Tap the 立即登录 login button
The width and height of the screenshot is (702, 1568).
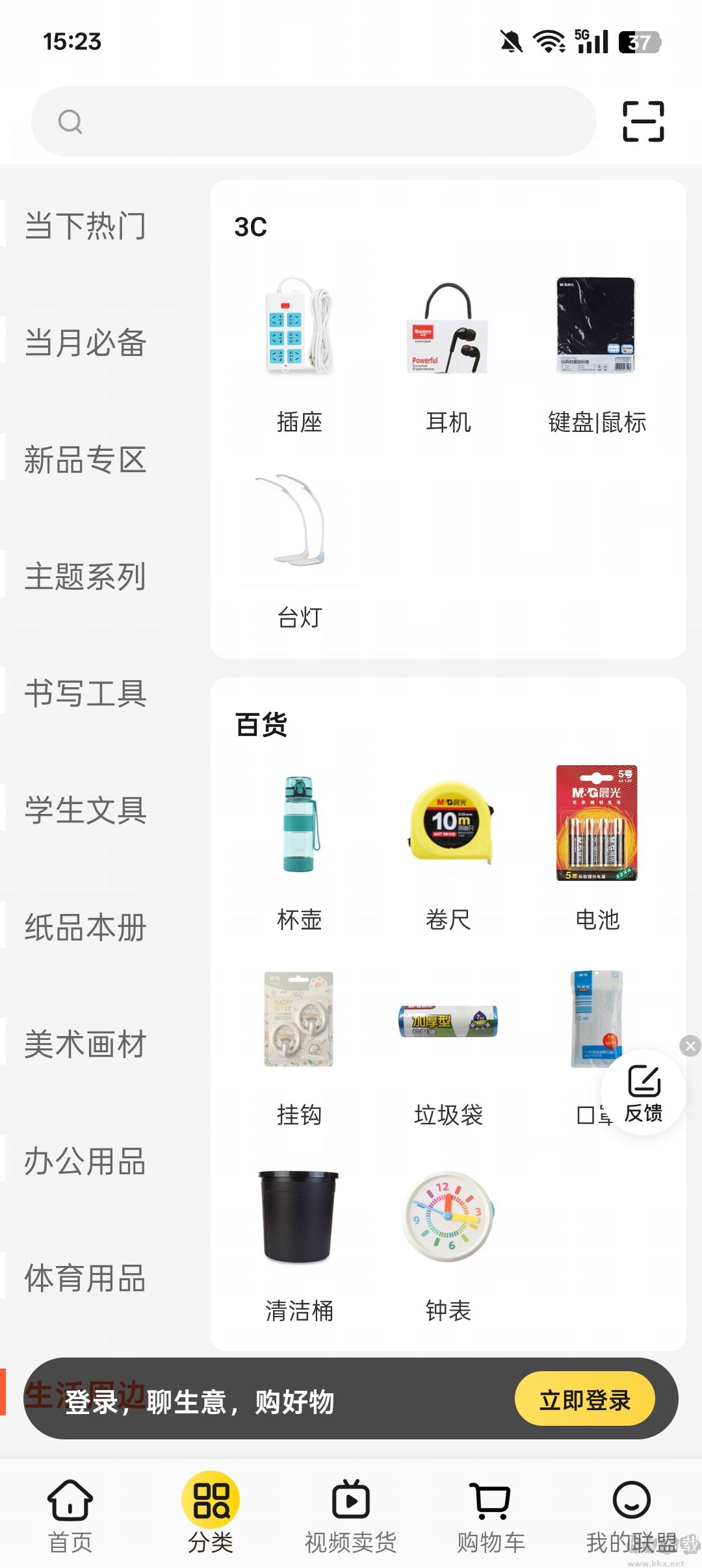[x=584, y=1401]
